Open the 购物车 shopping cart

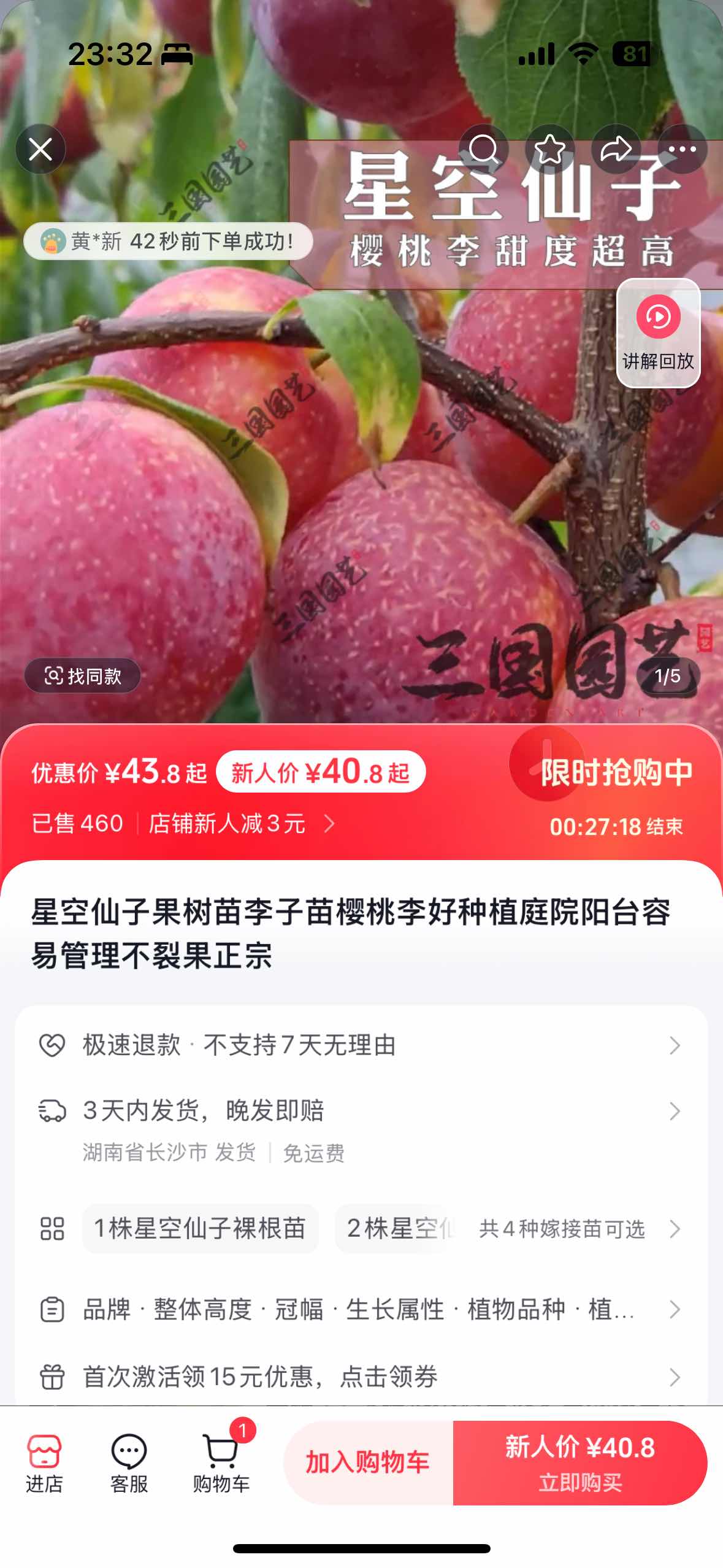click(221, 1462)
